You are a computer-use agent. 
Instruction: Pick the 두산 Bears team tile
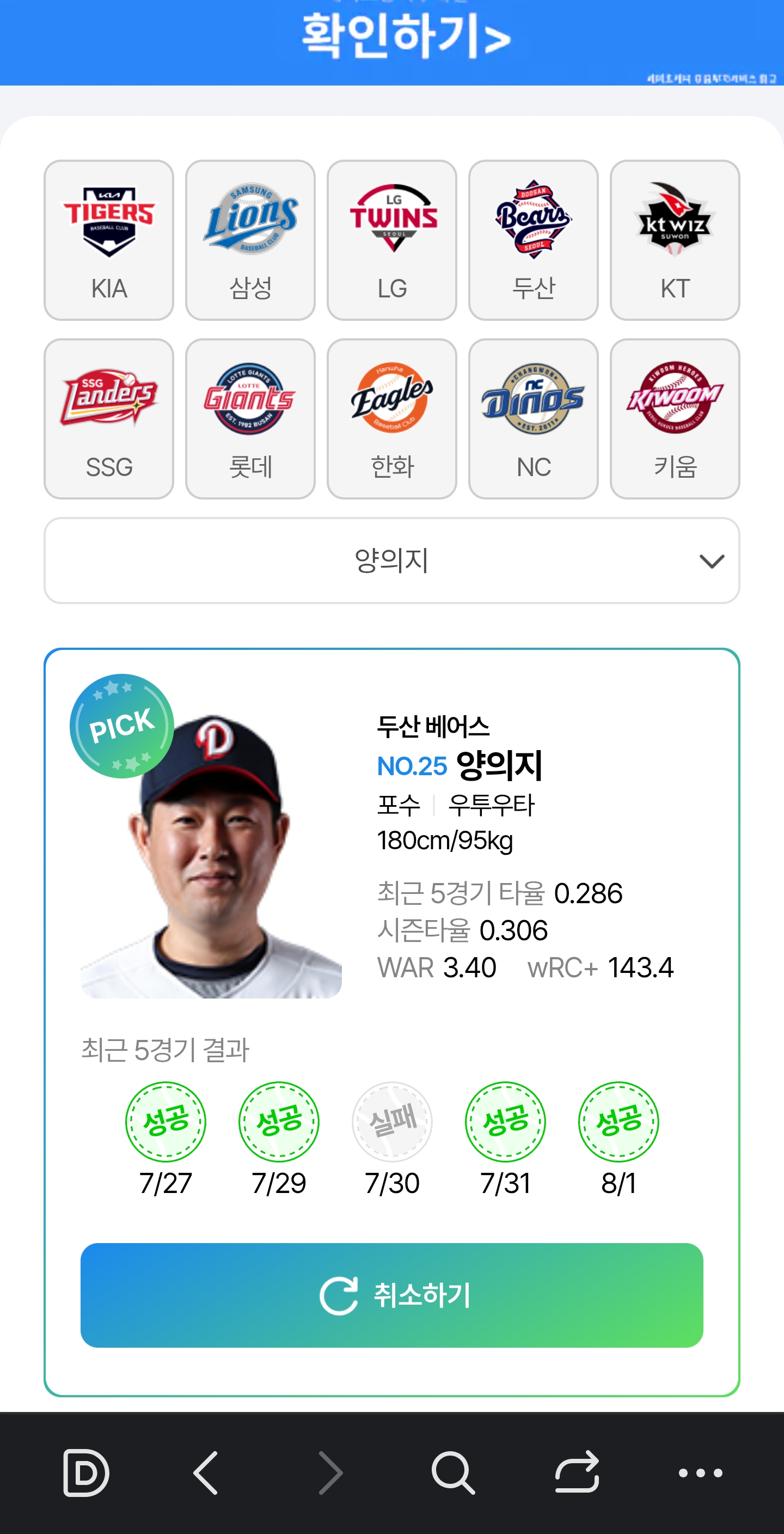click(x=534, y=240)
